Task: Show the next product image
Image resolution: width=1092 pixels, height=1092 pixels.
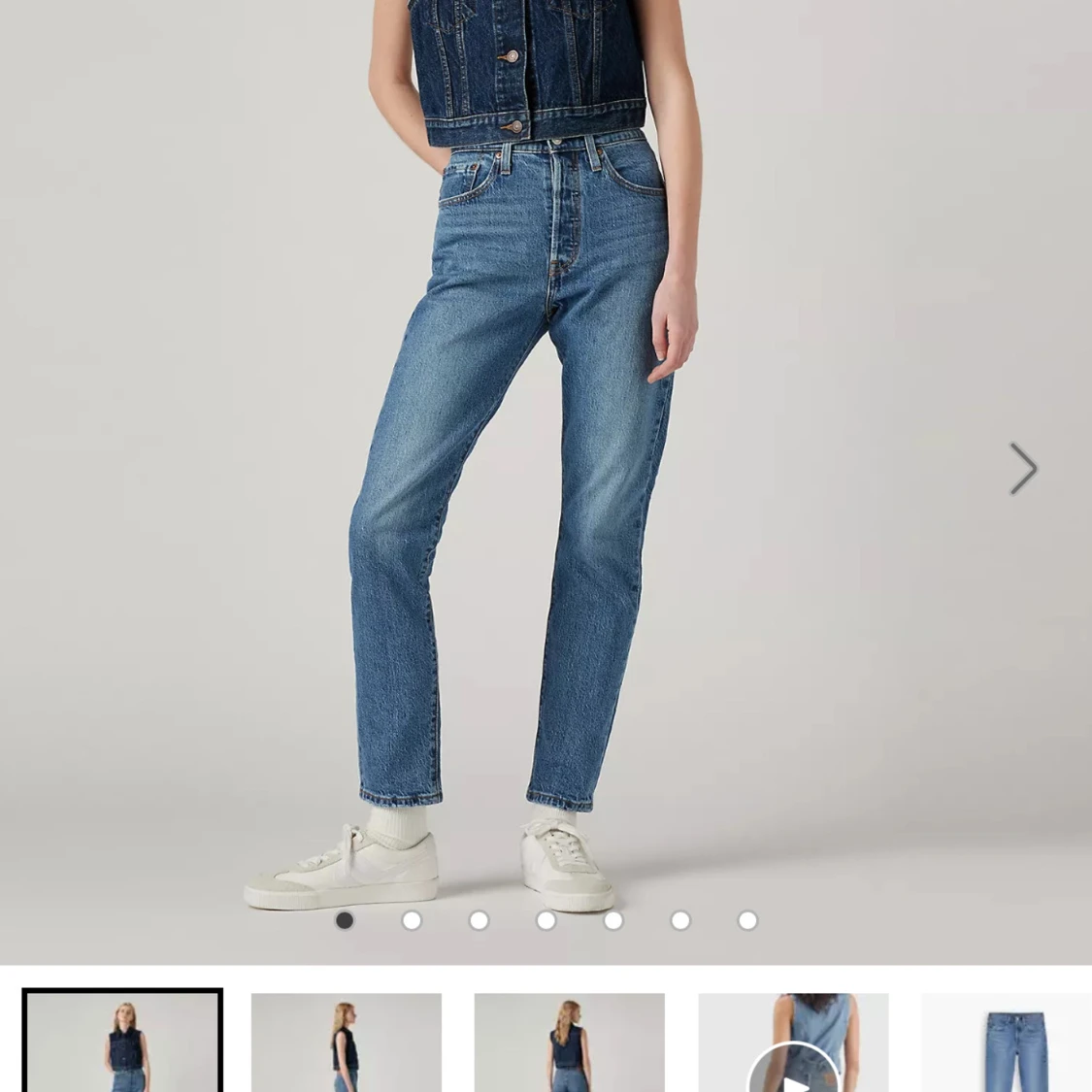Action: pyautogui.click(x=1023, y=469)
